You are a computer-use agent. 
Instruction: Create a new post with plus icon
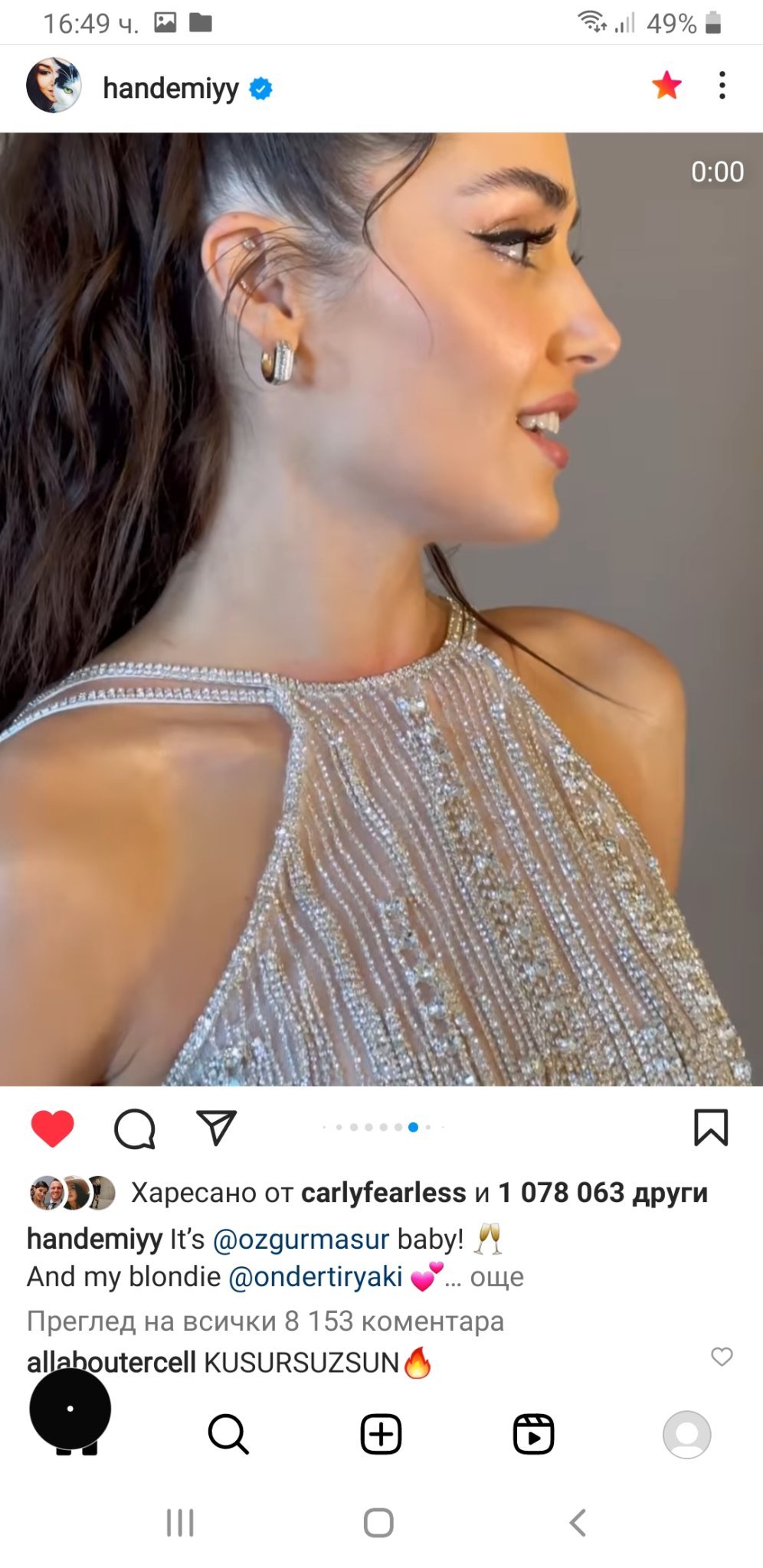click(381, 1433)
